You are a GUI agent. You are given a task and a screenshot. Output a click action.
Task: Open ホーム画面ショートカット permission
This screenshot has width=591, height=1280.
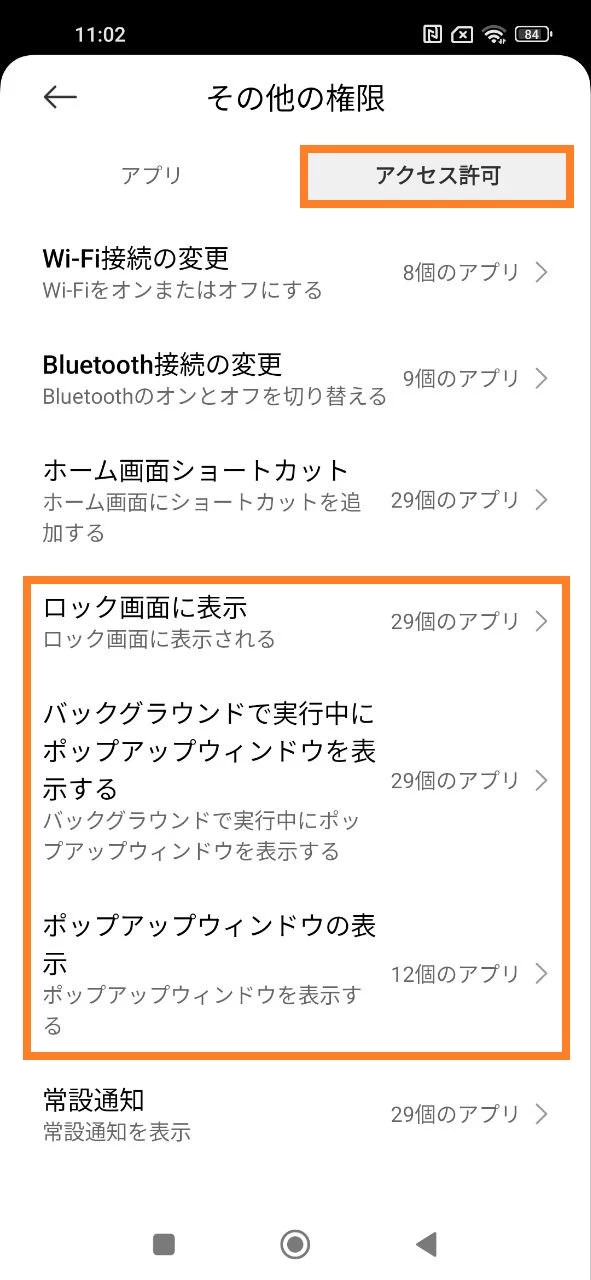pyautogui.click(x=295, y=500)
